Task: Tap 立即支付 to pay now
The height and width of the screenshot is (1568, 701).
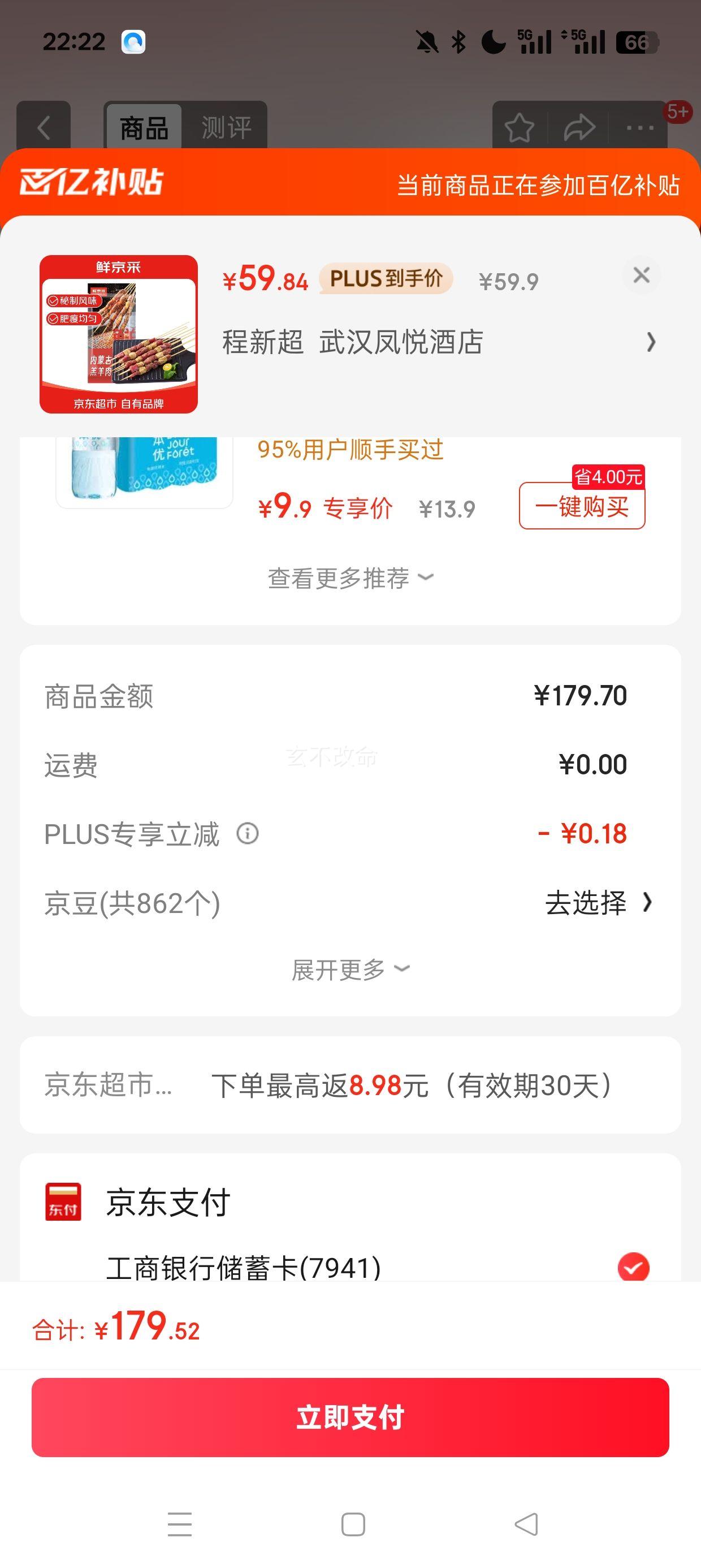Action: click(x=350, y=1417)
